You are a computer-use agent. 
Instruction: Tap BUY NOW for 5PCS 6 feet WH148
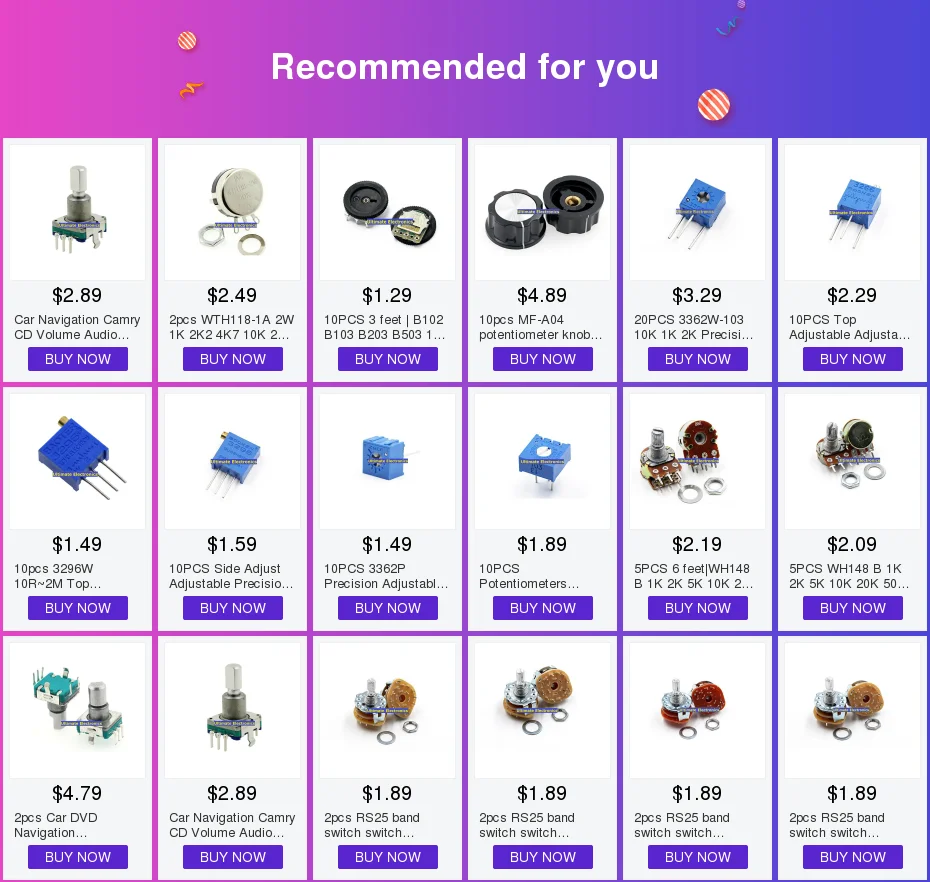[698, 608]
